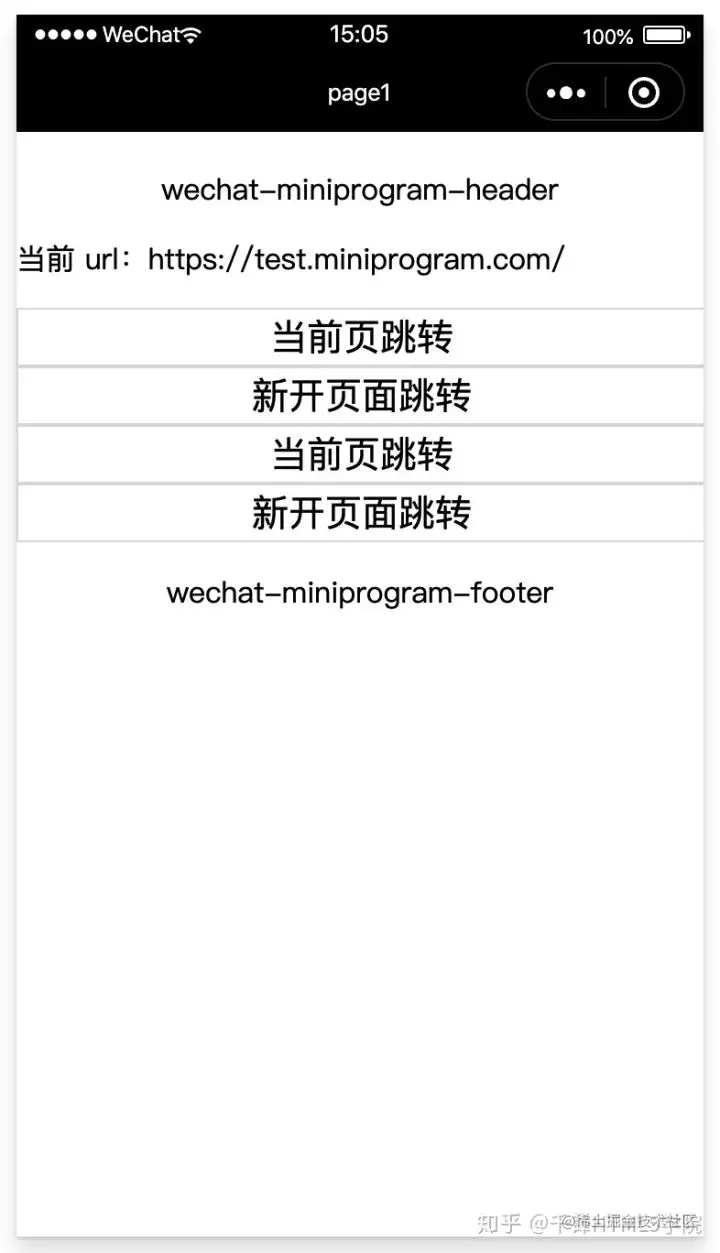Tap the second 当前页跳转 button
This screenshot has height=1253, width=720.
(x=361, y=455)
